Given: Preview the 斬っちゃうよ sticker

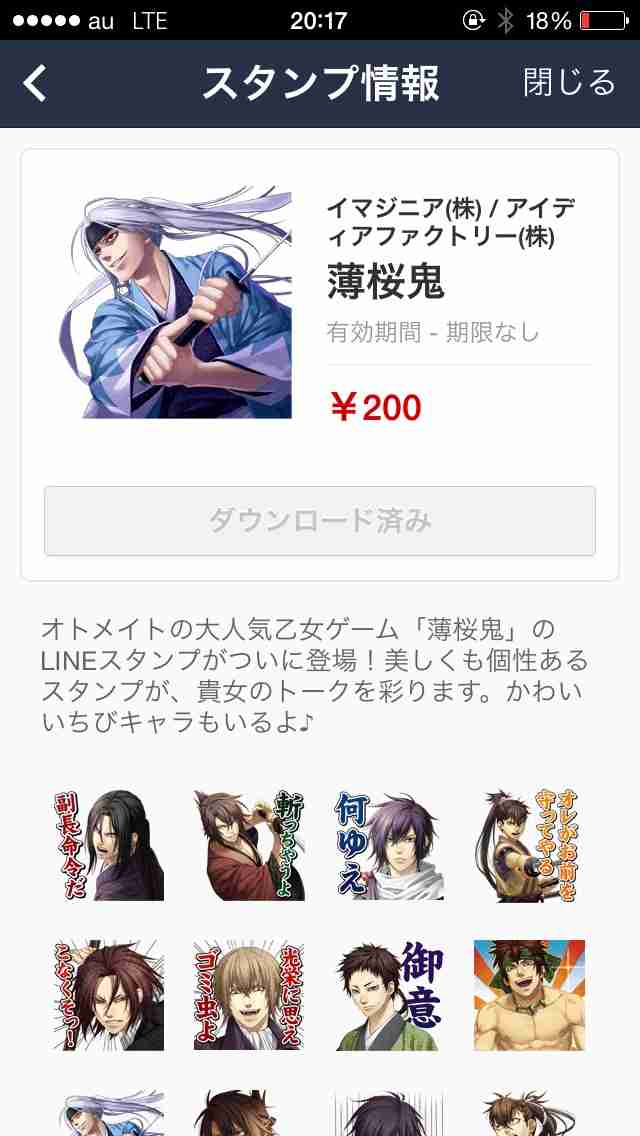Looking at the screenshot, I should pos(249,845).
